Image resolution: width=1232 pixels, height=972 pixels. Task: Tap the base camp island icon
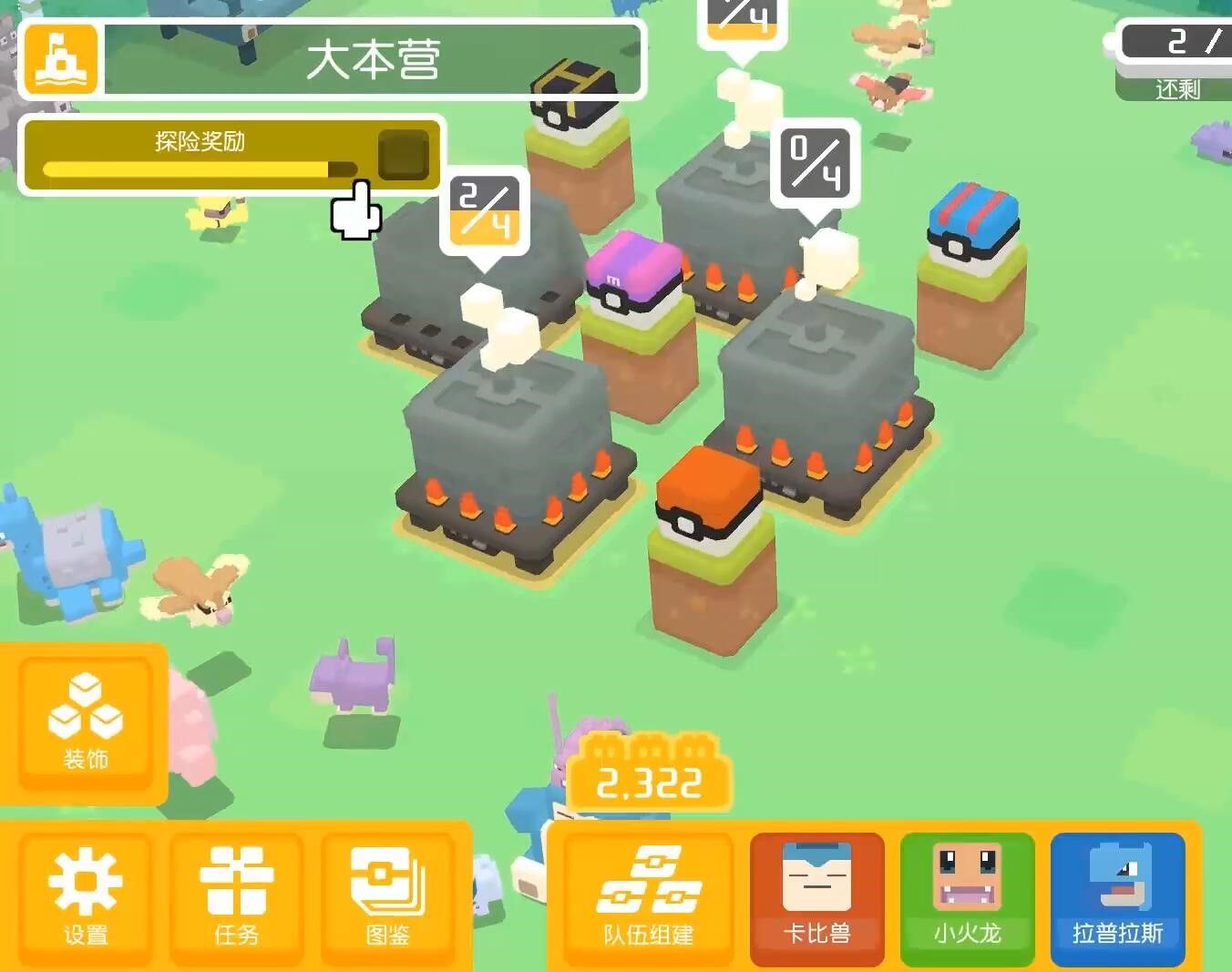tap(61, 59)
